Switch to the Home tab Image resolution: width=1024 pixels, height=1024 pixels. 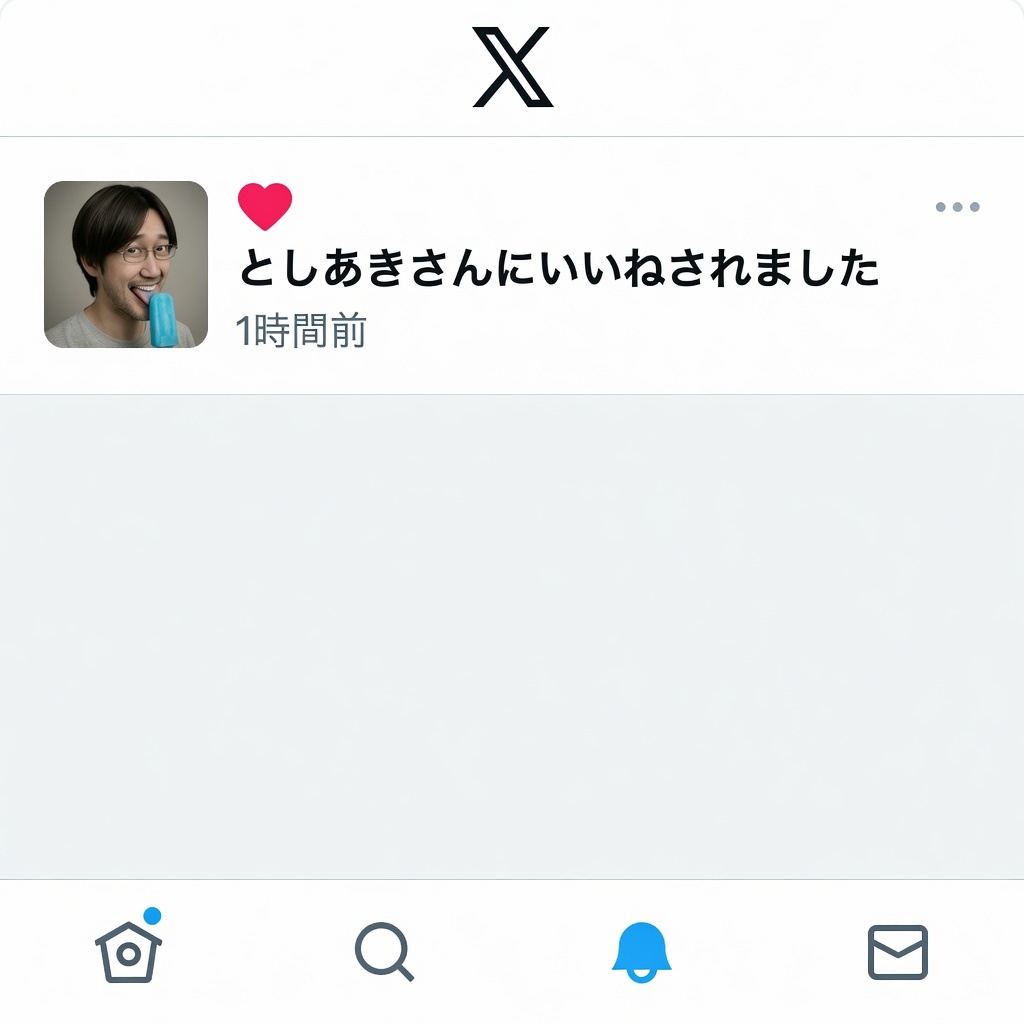tap(128, 951)
